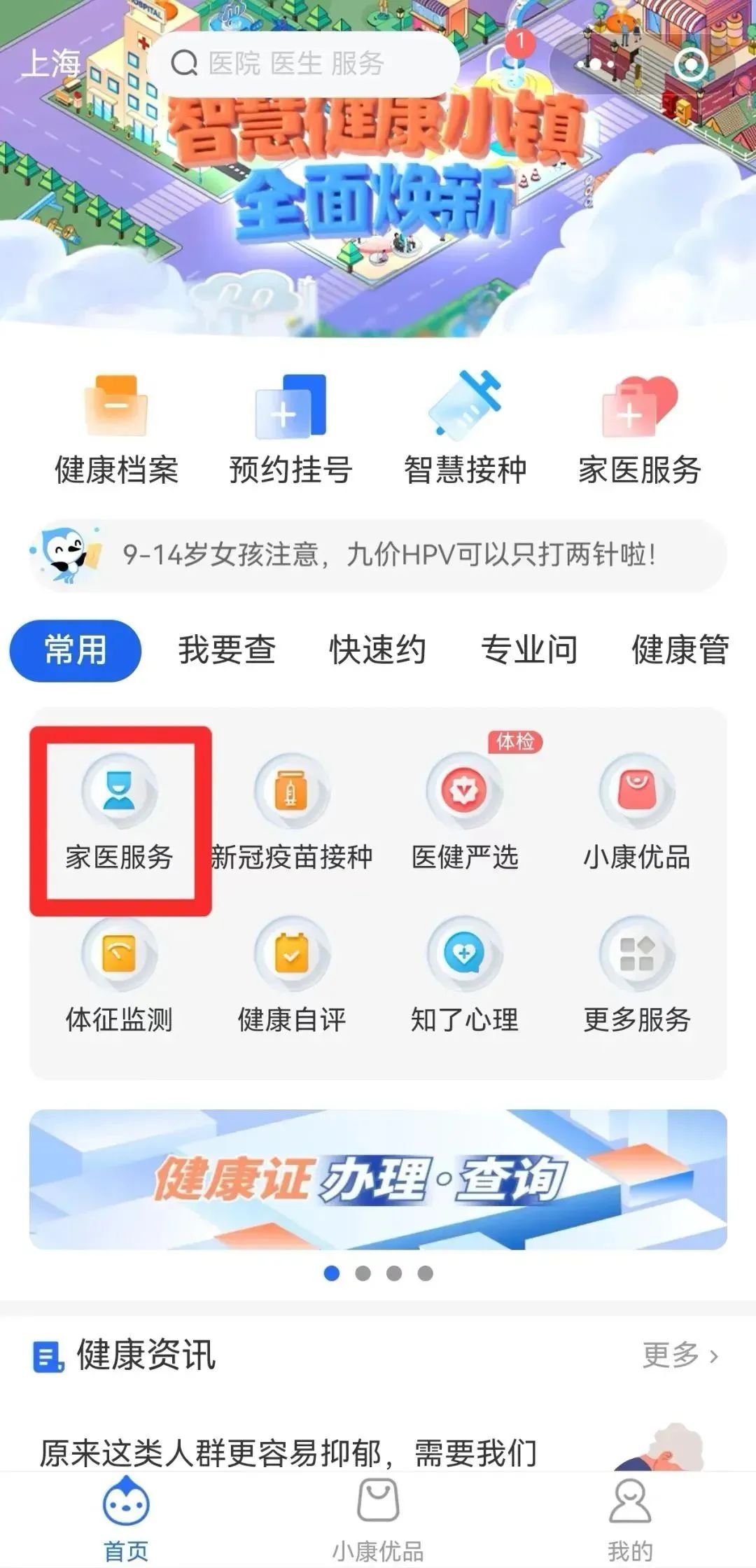Change the city from 上海
Image resolution: width=756 pixels, height=1568 pixels.
tap(51, 64)
